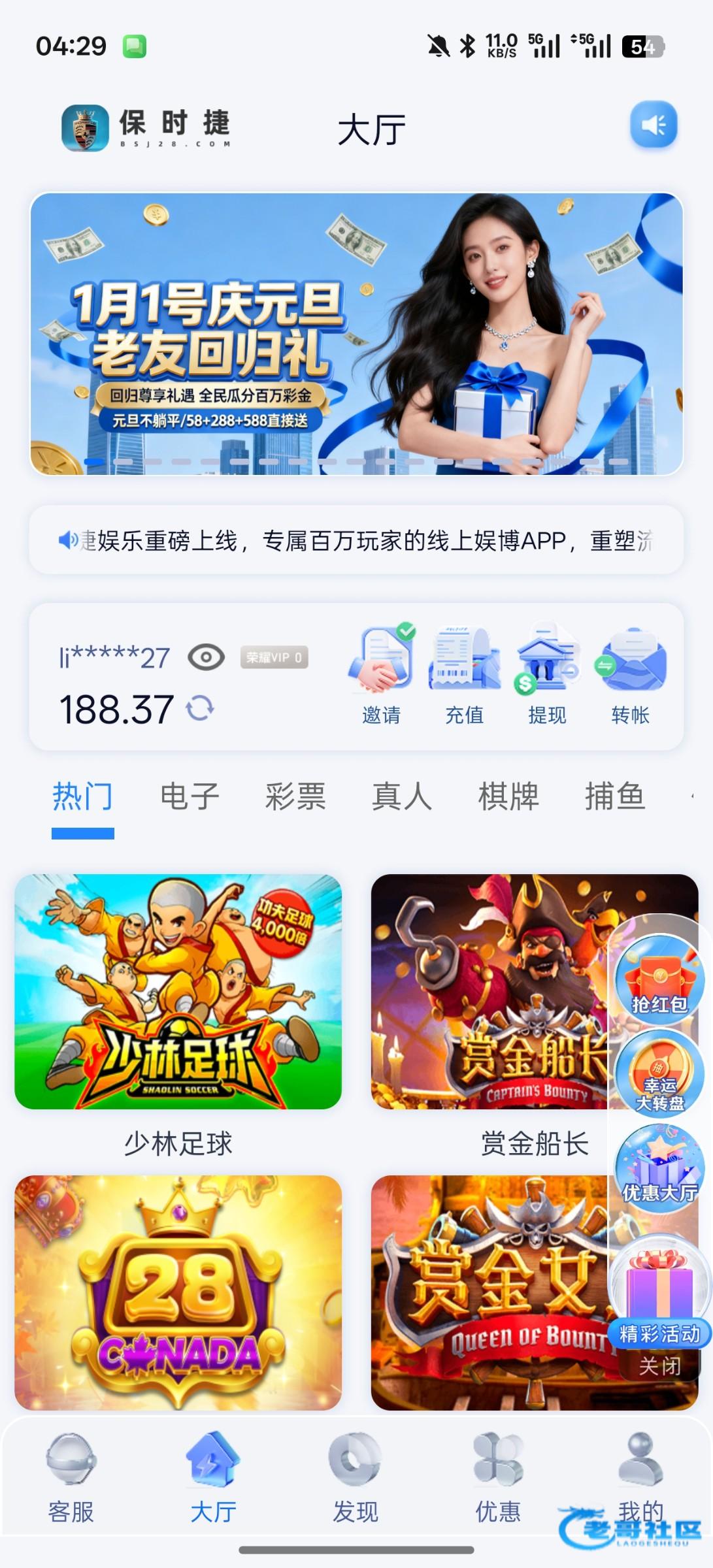Tap the 抢红包 floating button
Screen dimensions: 713x1568
pos(659,978)
